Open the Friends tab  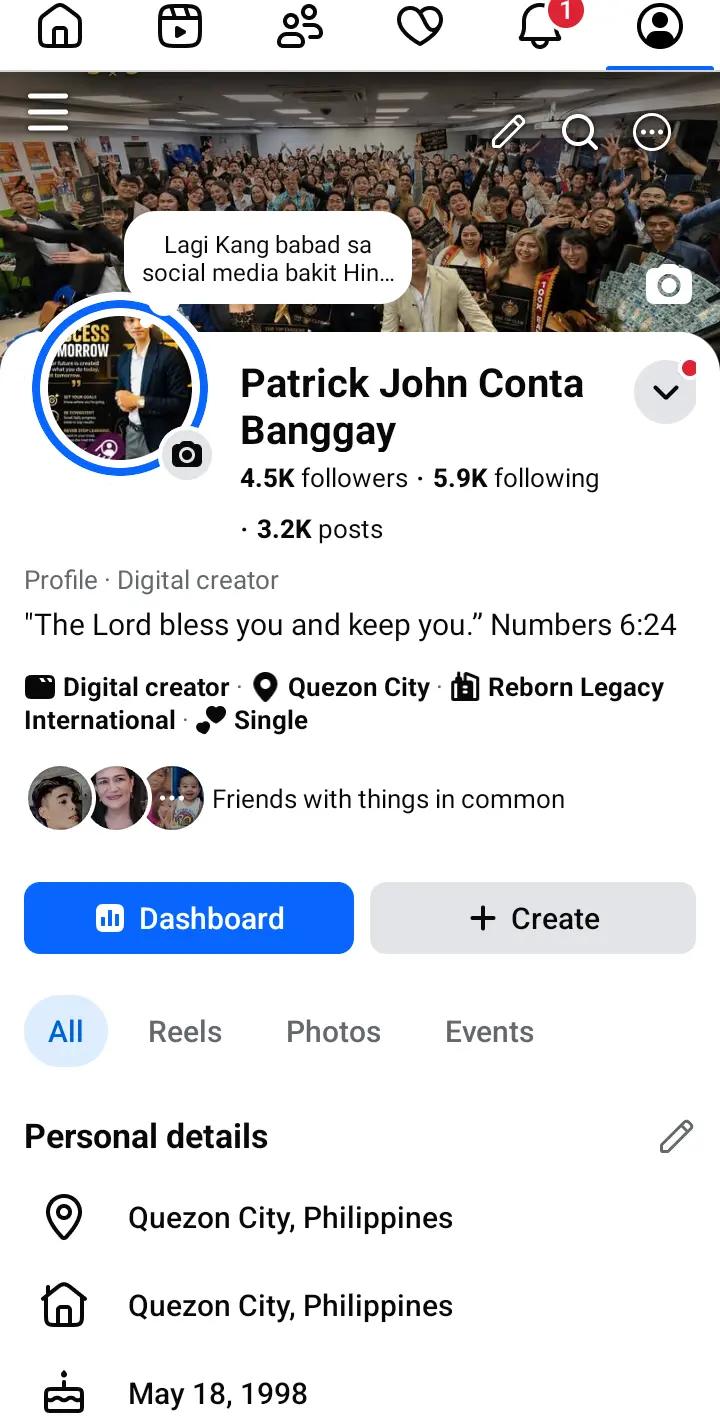click(x=300, y=27)
